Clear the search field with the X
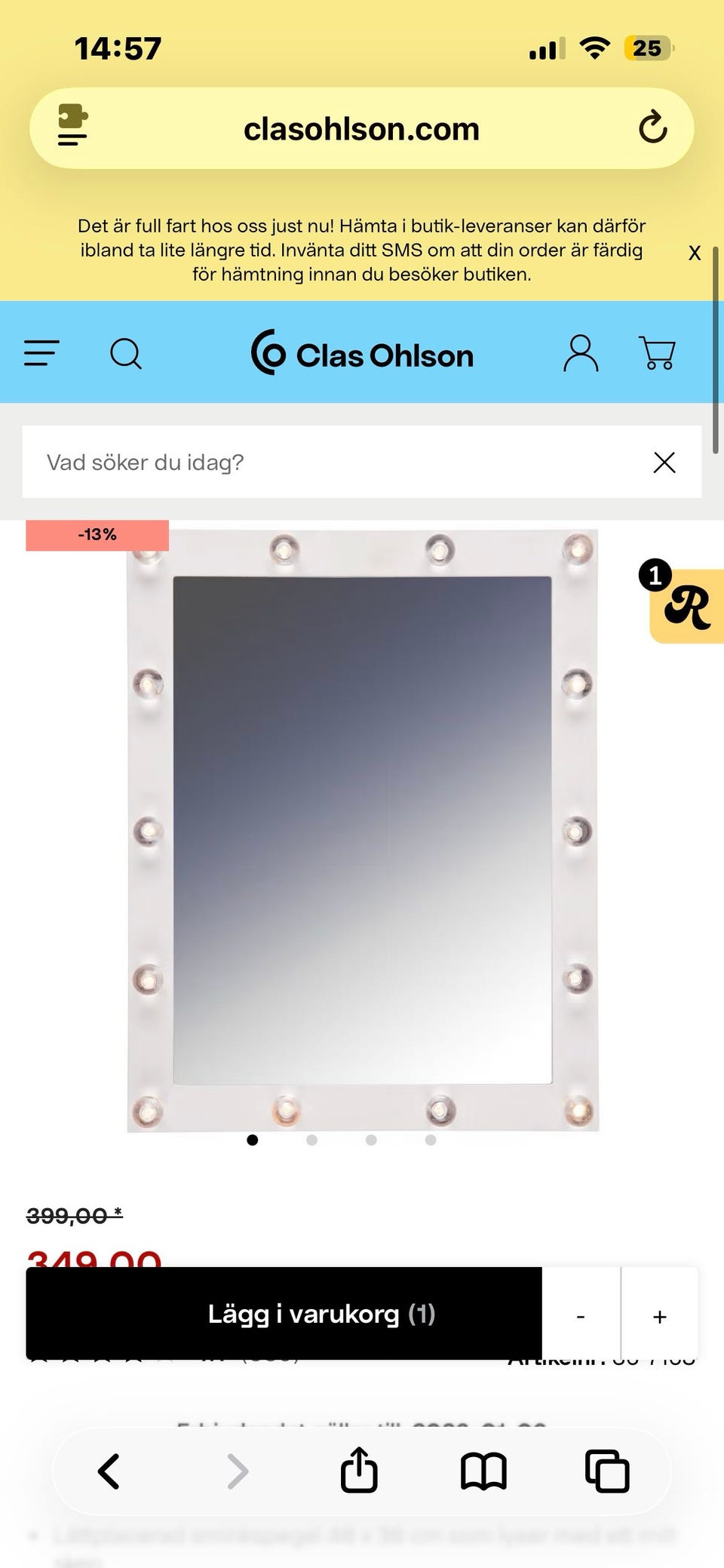Screen dimensions: 724x1568 pyautogui.click(x=664, y=462)
